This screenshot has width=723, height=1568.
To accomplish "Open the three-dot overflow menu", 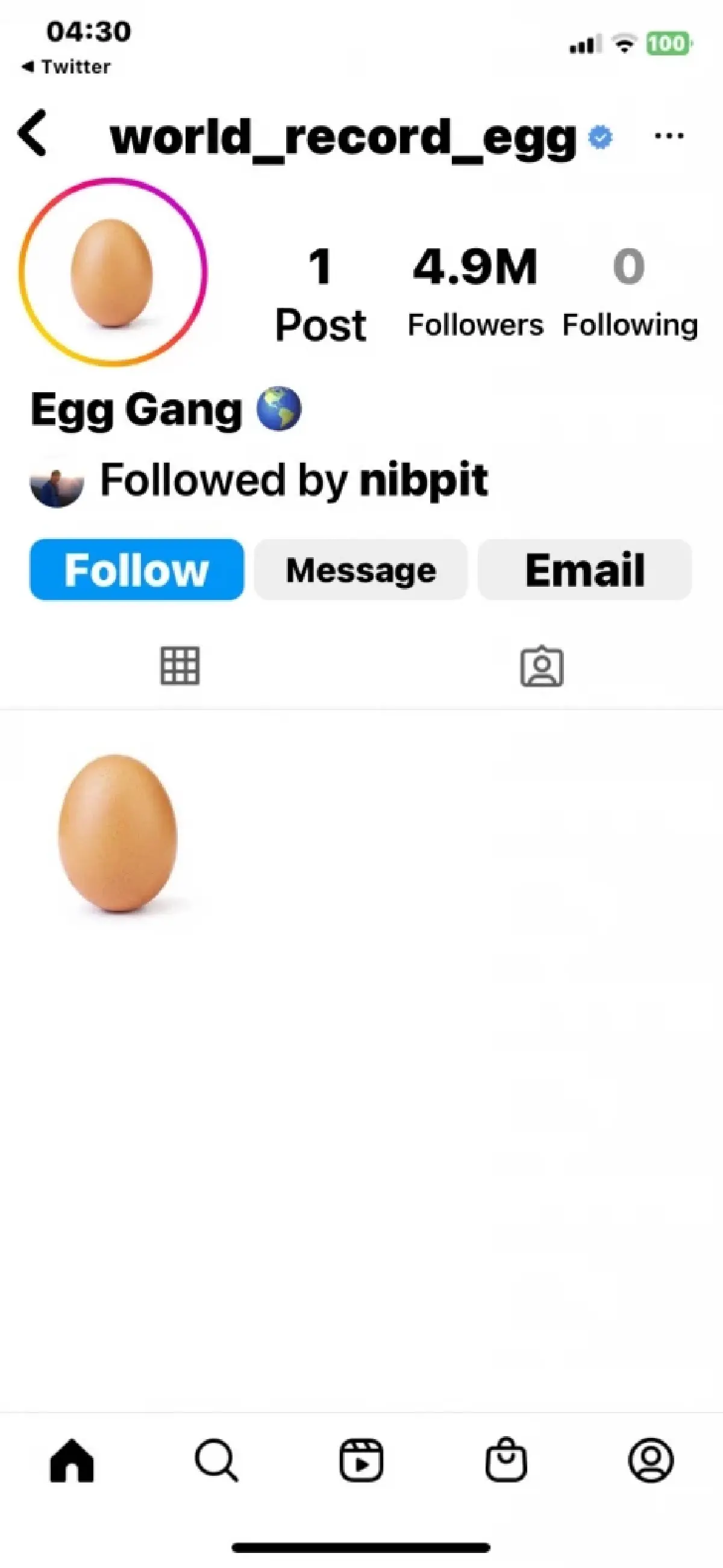I will [668, 136].
